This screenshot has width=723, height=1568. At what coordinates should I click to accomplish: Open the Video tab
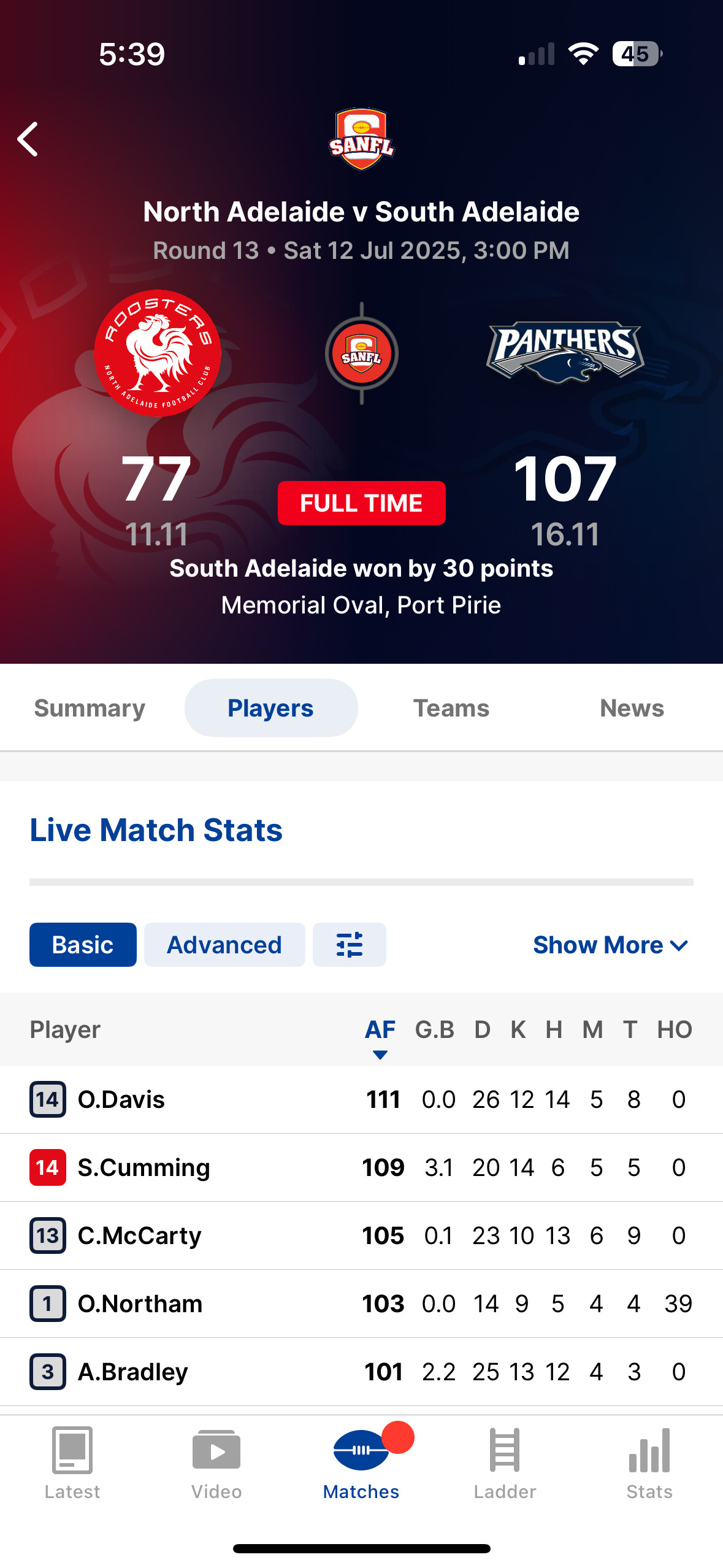click(216, 1464)
